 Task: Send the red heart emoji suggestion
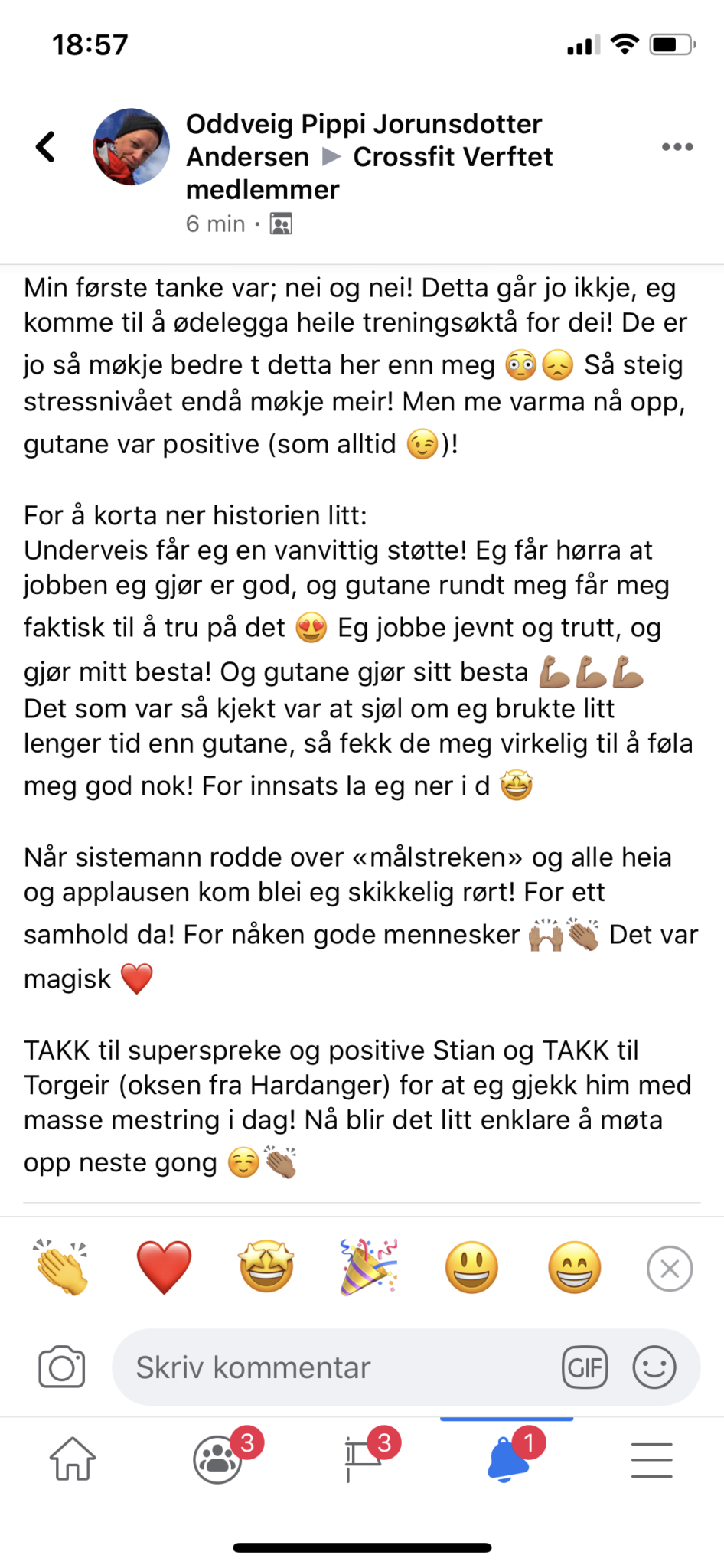pyautogui.click(x=164, y=1268)
